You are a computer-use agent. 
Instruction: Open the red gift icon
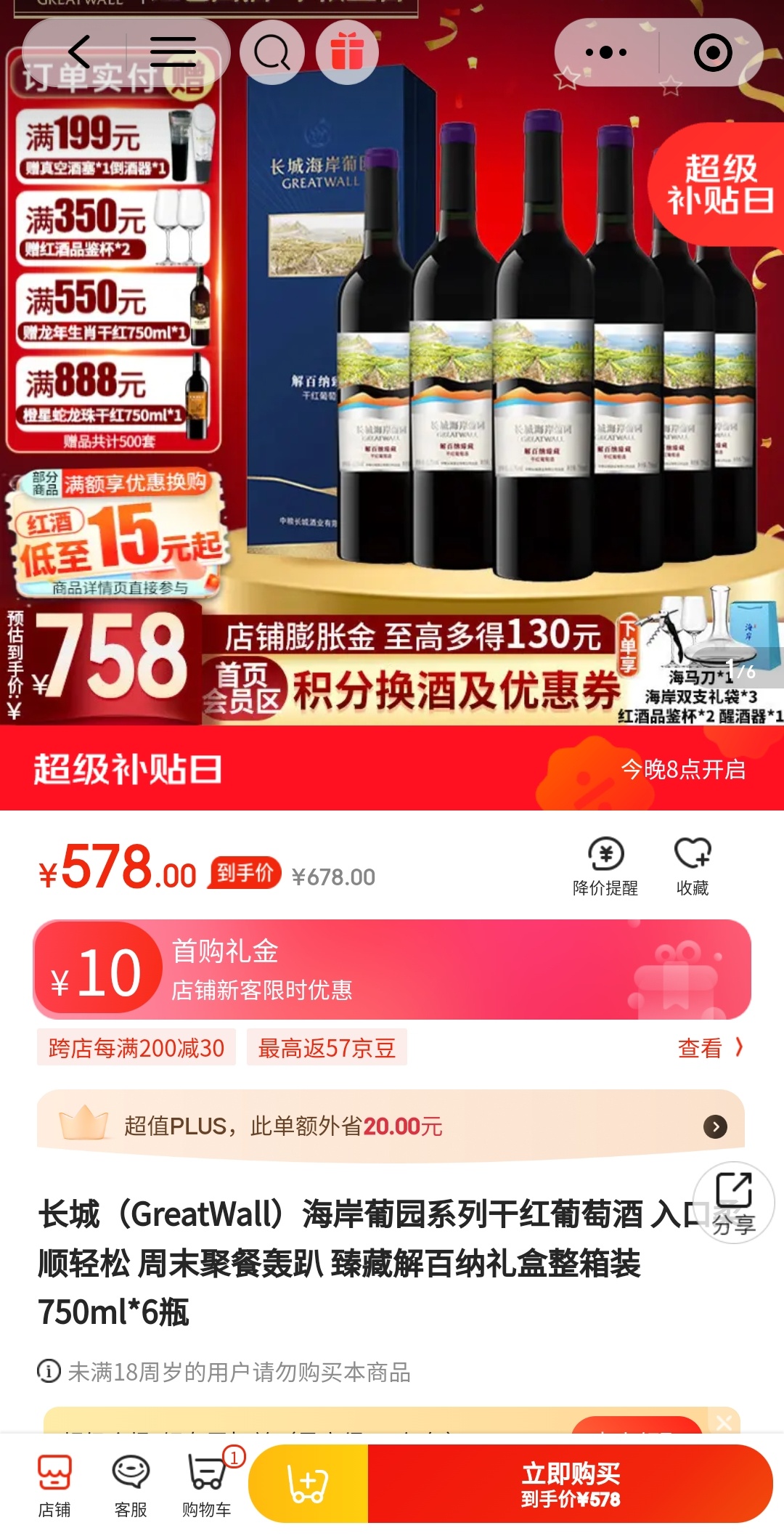coord(347,52)
